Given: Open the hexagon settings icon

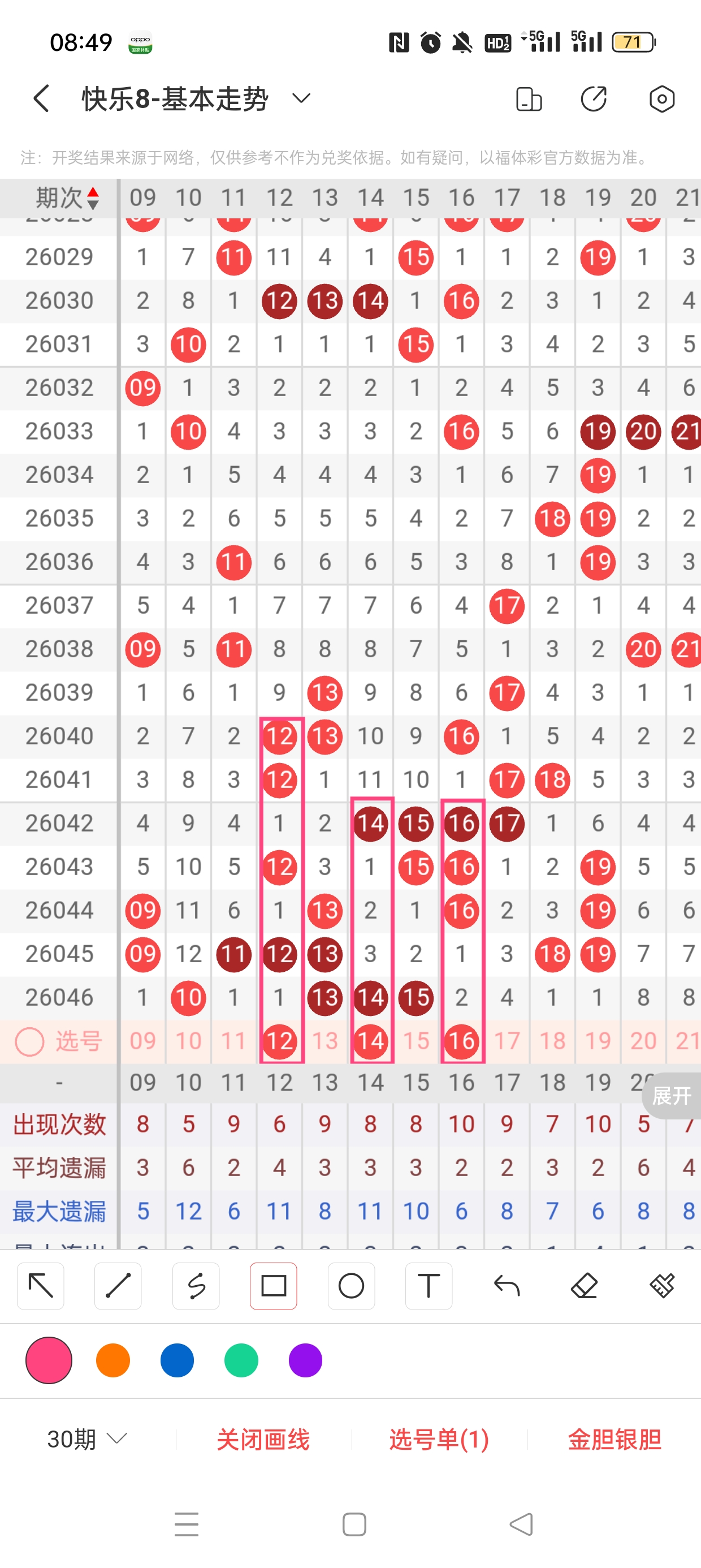Looking at the screenshot, I should (x=661, y=98).
